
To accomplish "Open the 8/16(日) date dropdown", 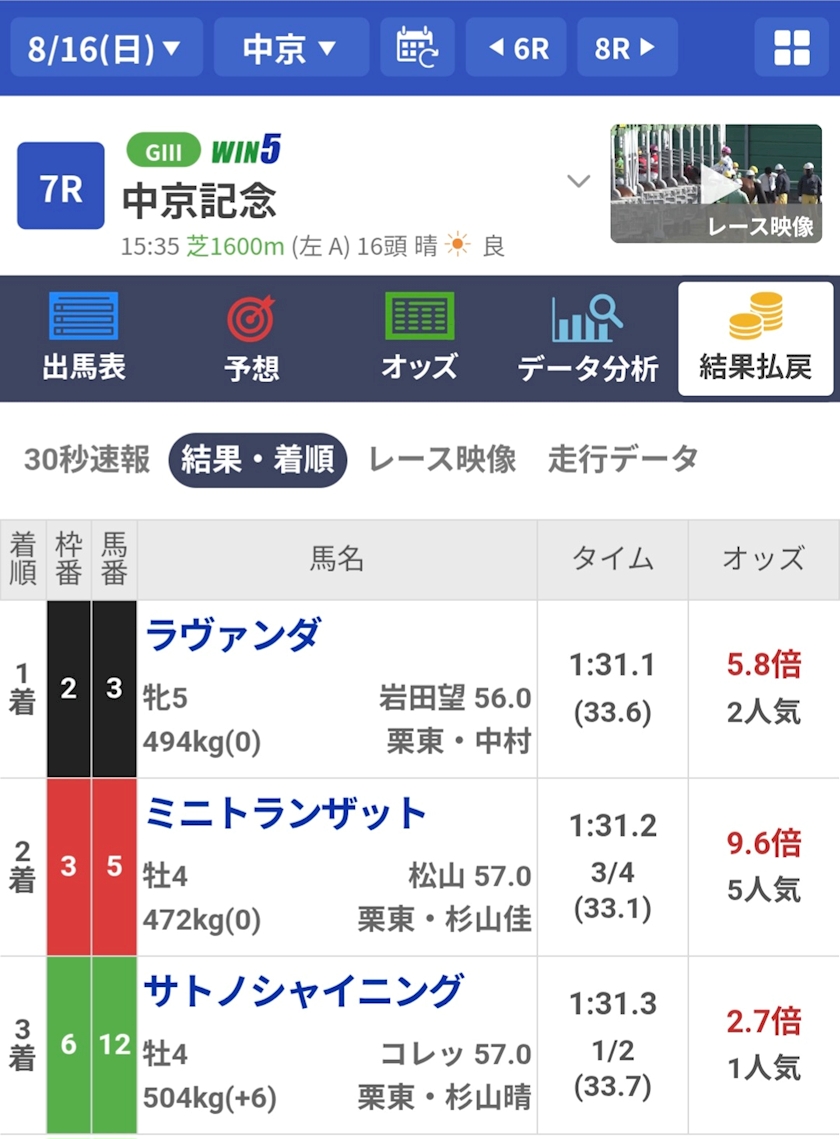I will pos(106,48).
